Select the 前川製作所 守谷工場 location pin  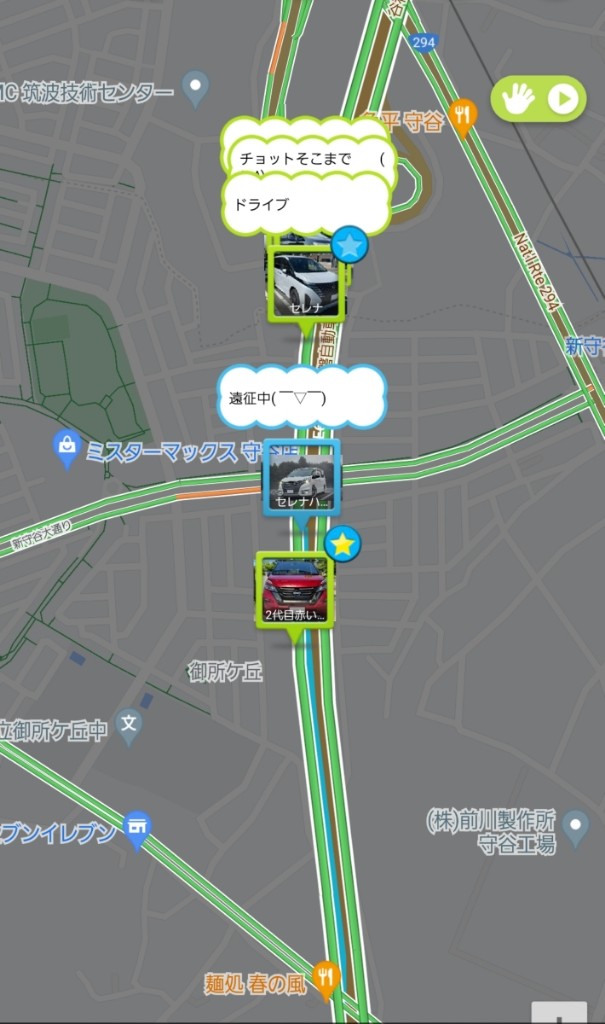coord(575,827)
